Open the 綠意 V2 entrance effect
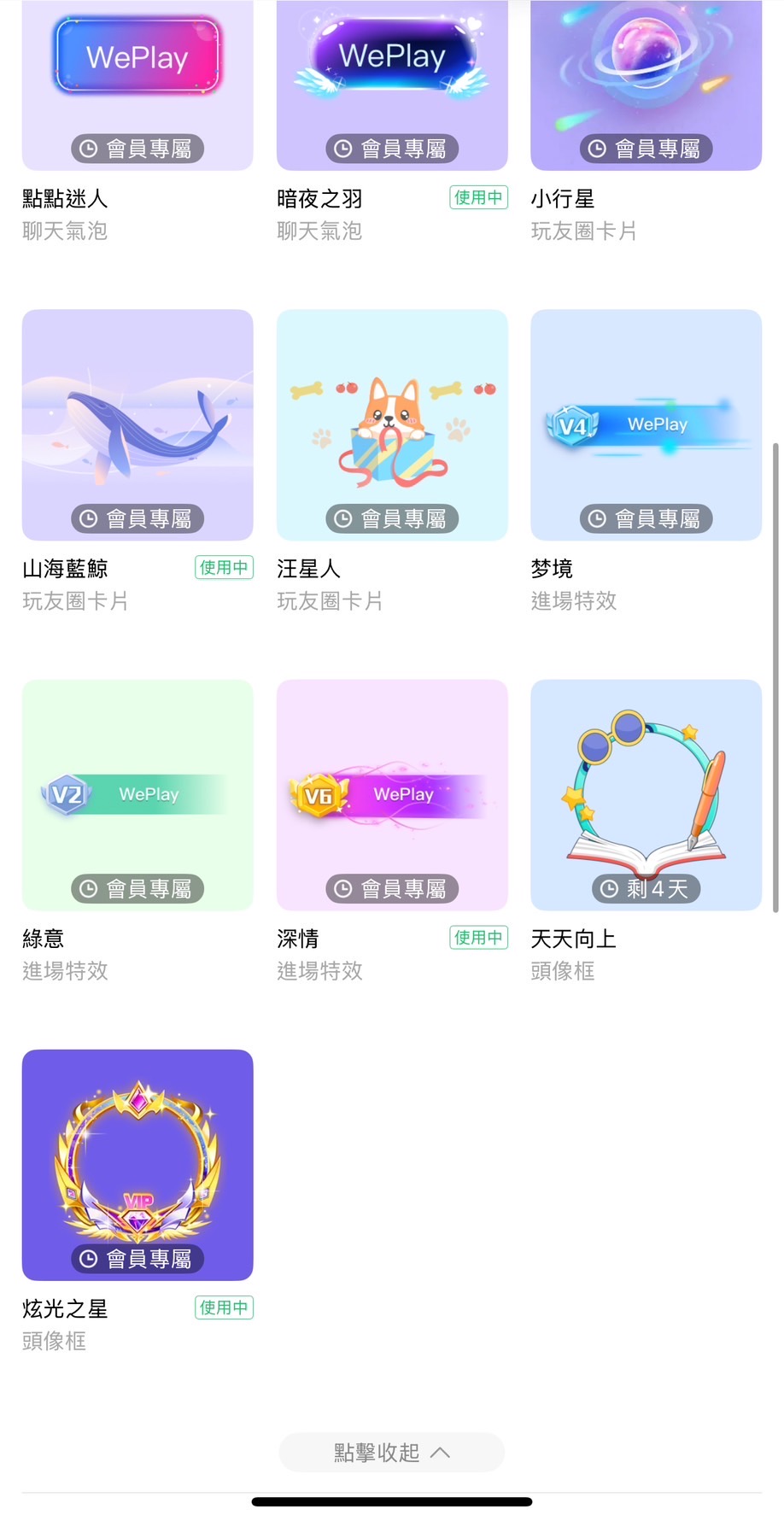 137,794
